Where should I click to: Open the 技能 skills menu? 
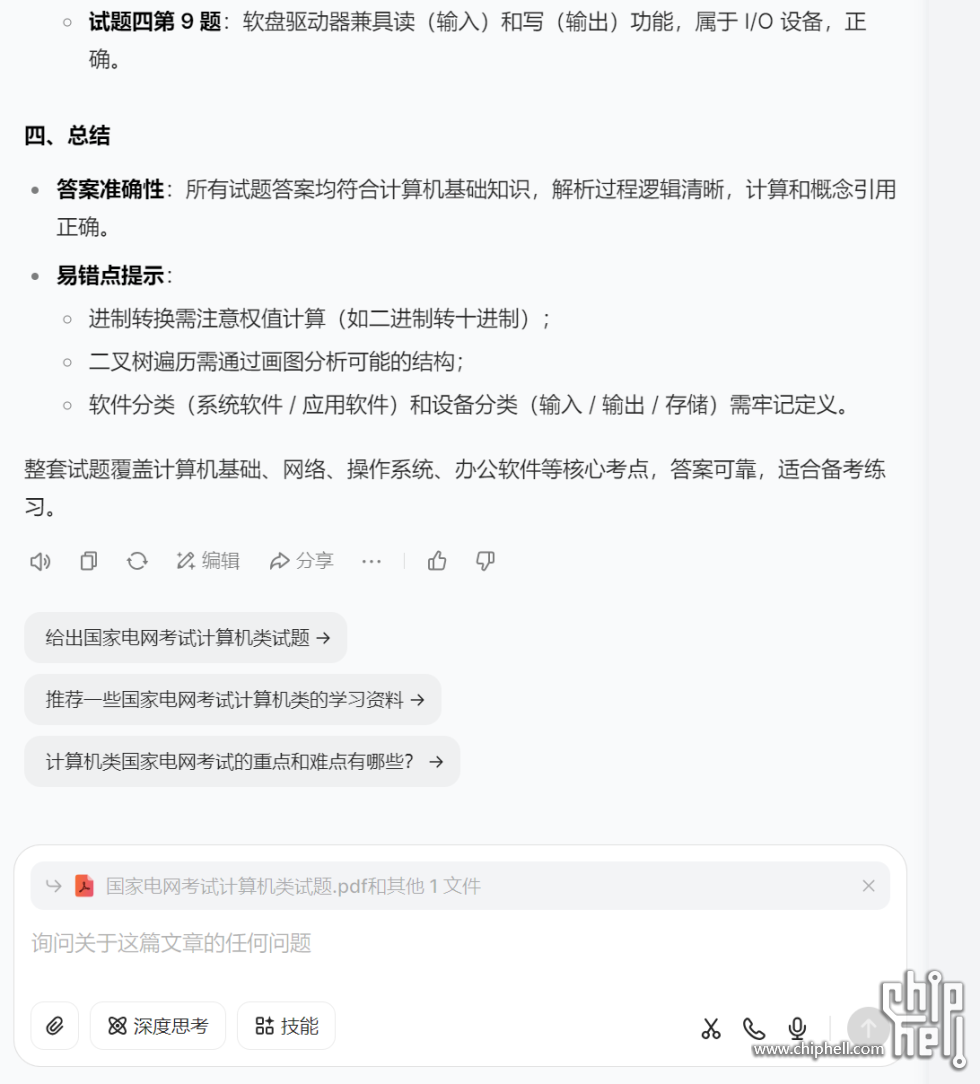click(286, 1026)
